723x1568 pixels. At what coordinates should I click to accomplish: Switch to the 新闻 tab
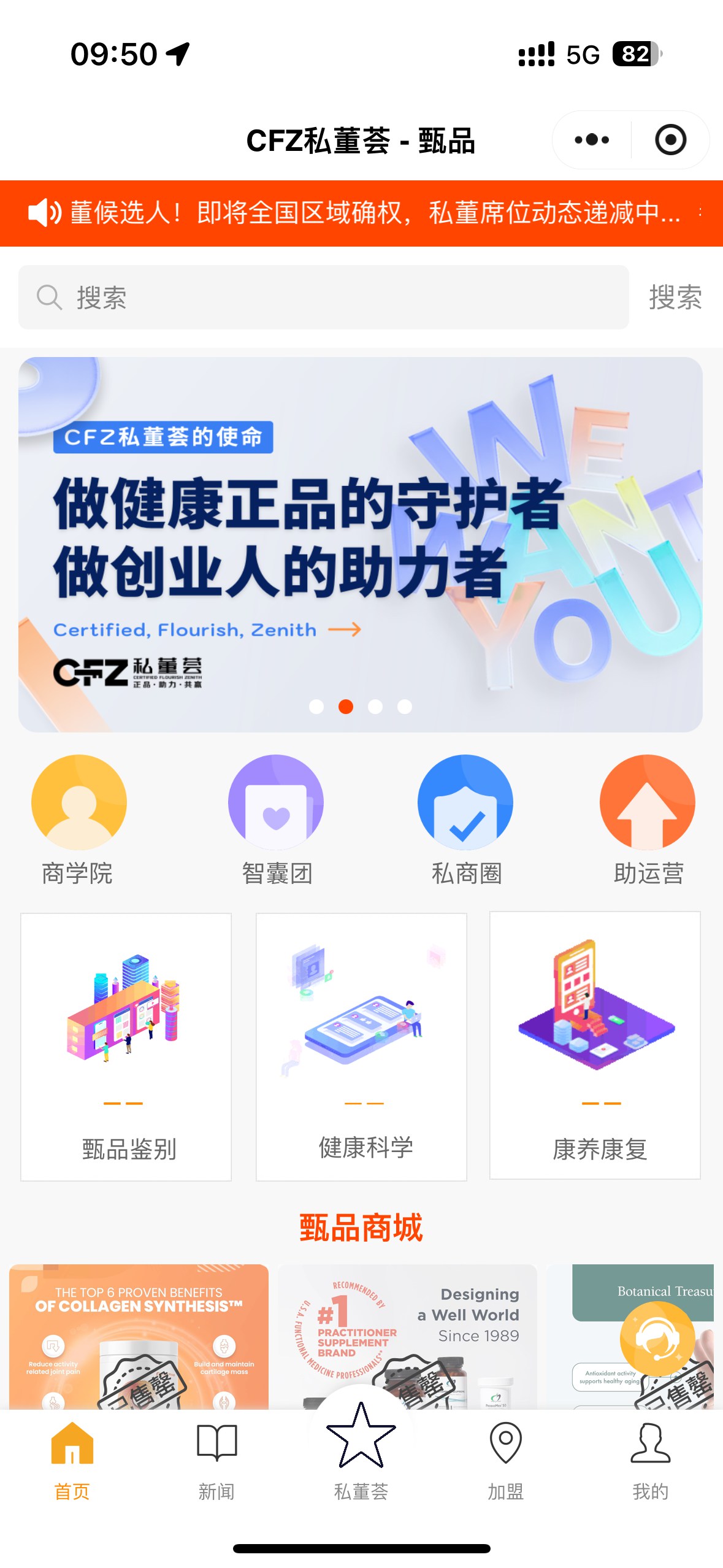[x=216, y=1460]
